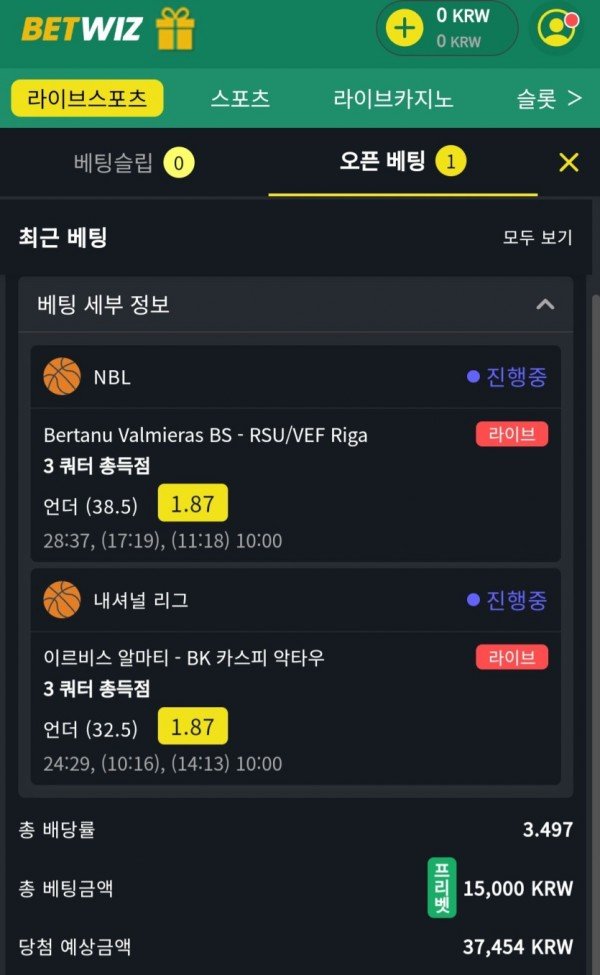The width and height of the screenshot is (600, 975).
Task: Switch to 스포츠 tab
Action: pyautogui.click(x=240, y=99)
